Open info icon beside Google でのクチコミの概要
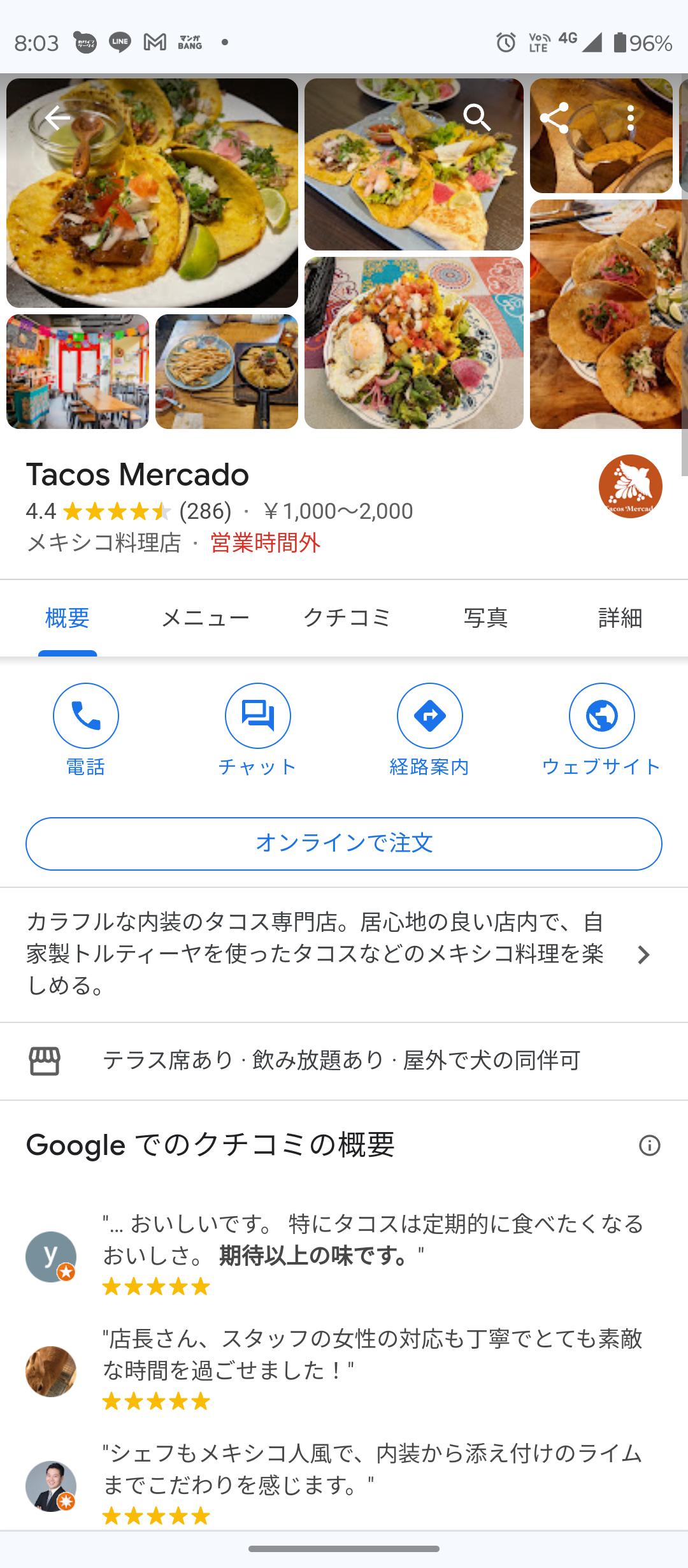Image resolution: width=688 pixels, height=1568 pixels. tap(649, 1145)
